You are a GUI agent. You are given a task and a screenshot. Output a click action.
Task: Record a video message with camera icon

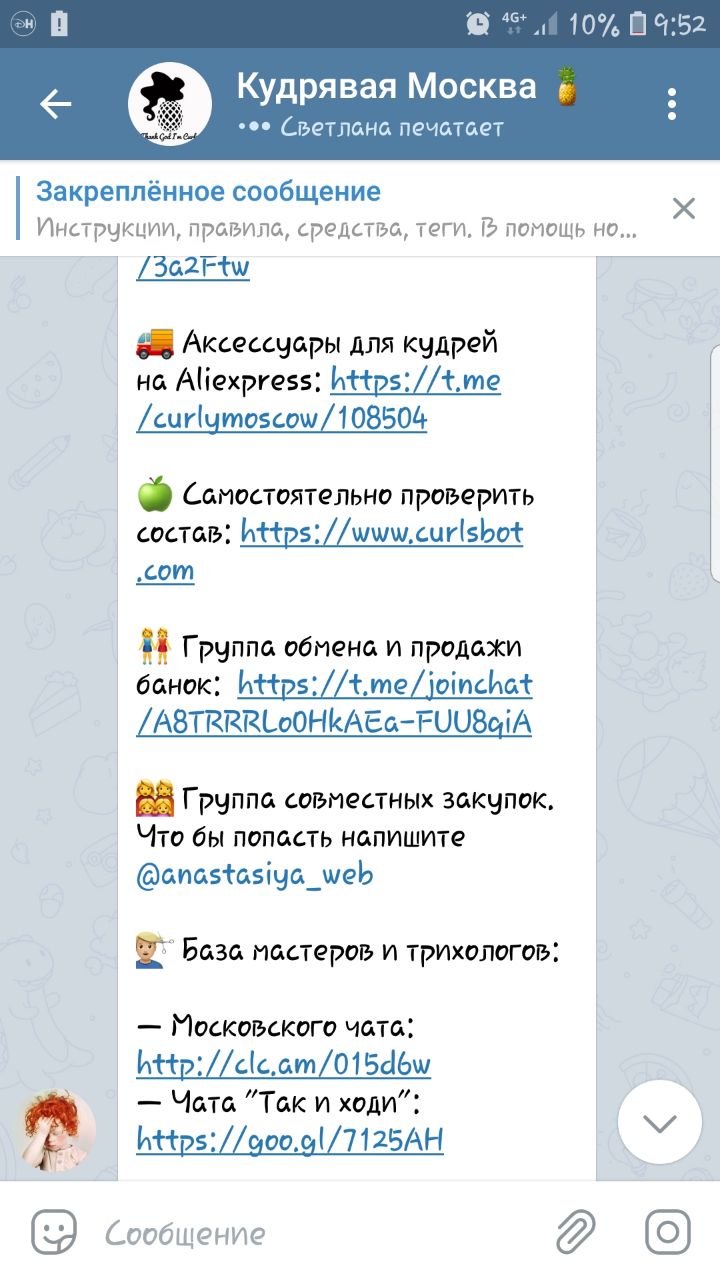(x=667, y=1232)
